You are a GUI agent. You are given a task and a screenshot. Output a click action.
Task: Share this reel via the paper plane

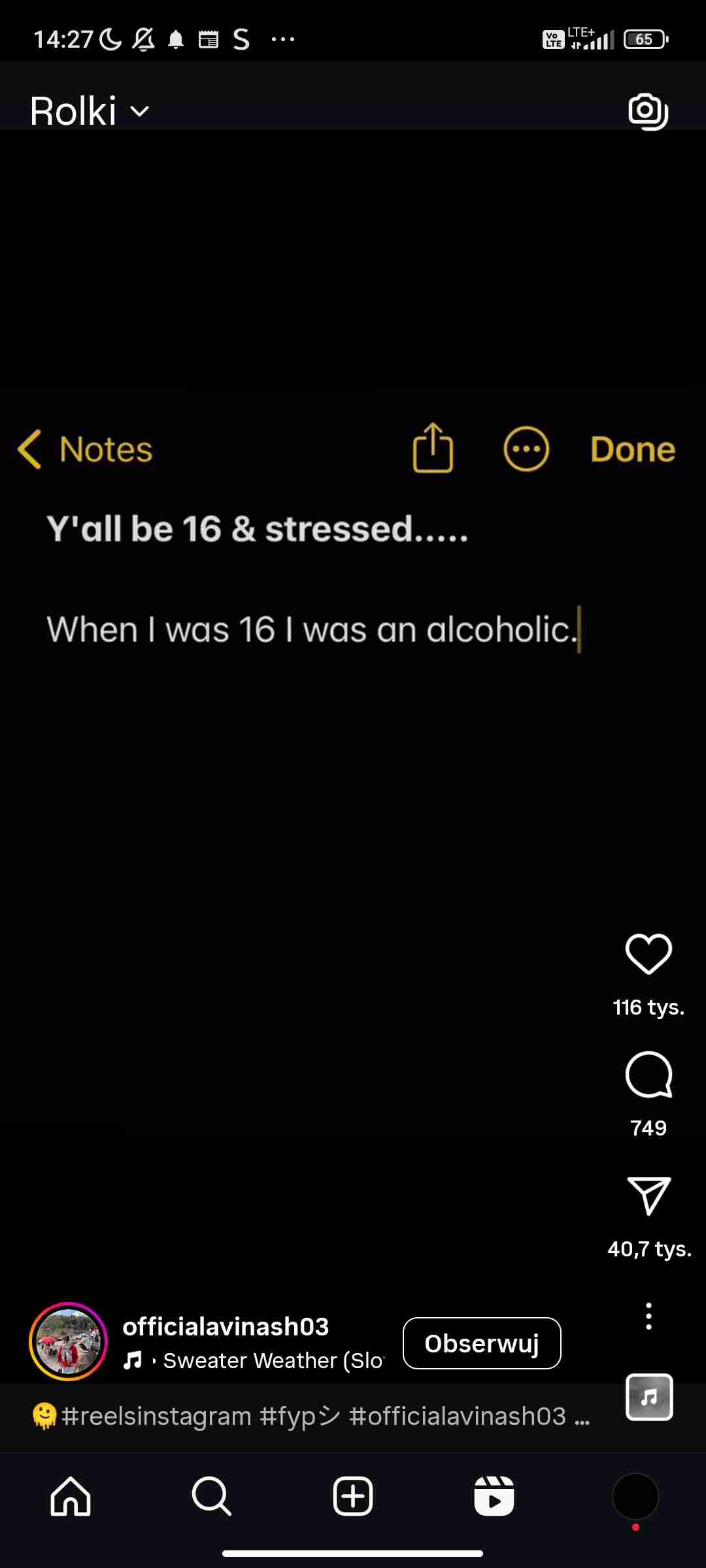coord(648,1196)
